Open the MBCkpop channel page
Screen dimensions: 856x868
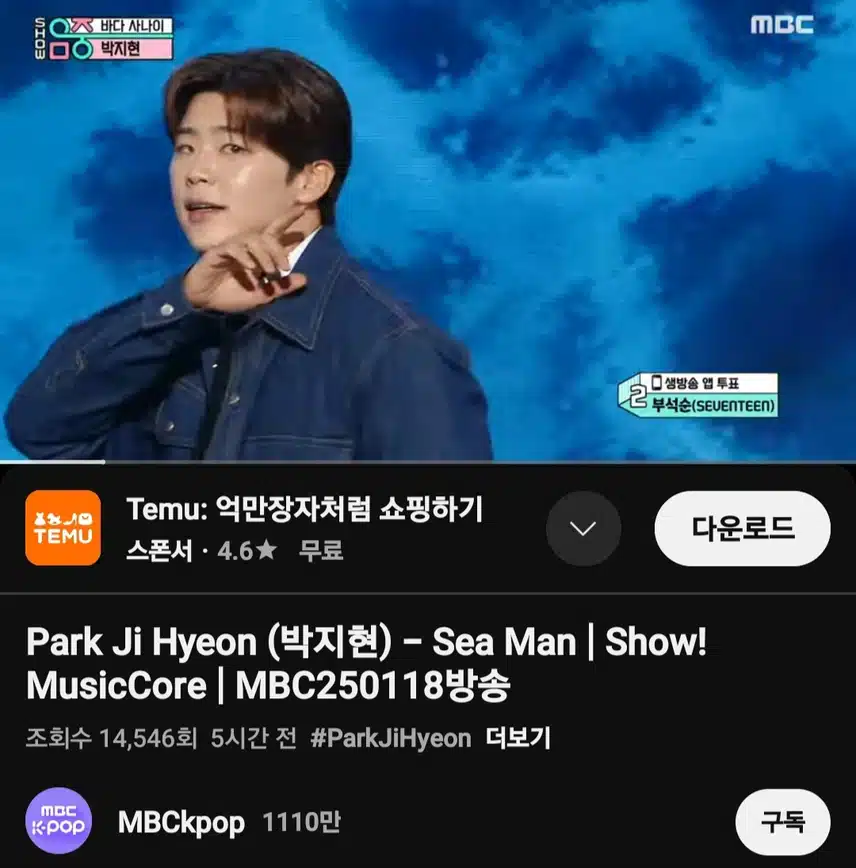click(181, 823)
